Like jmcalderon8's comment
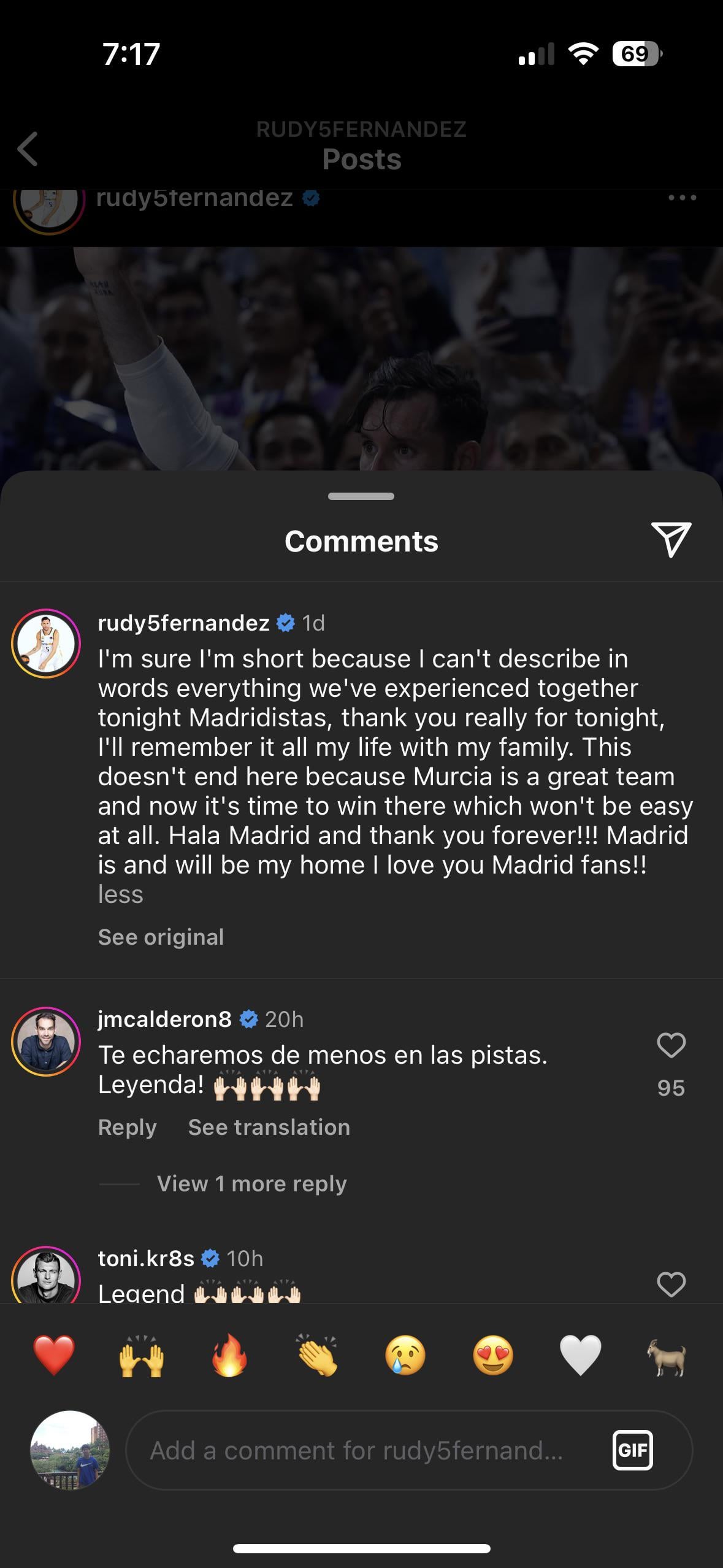This screenshot has width=723, height=1568. click(x=671, y=1045)
